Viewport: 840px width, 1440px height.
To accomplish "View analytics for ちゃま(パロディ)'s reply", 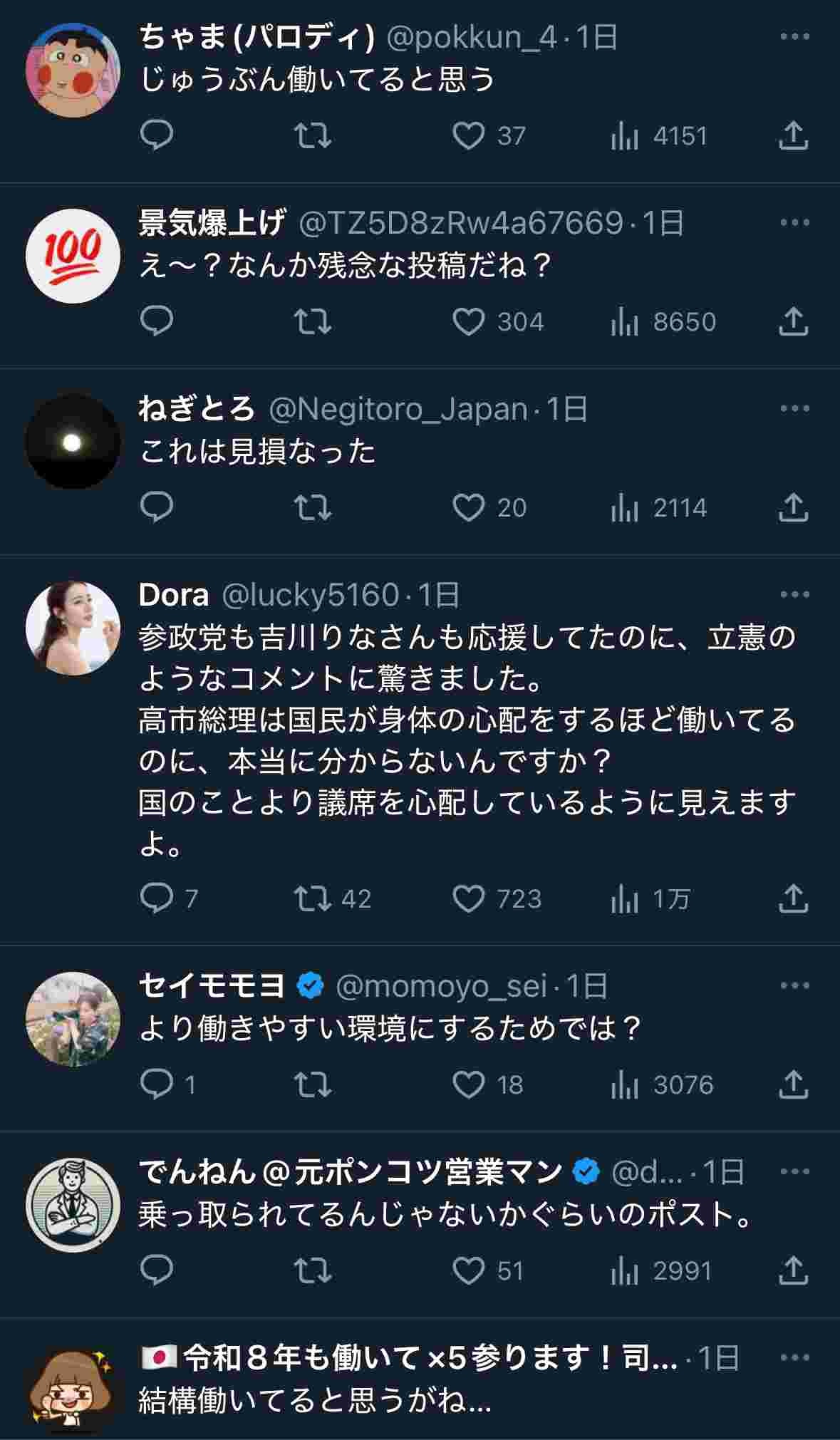I will (x=624, y=135).
